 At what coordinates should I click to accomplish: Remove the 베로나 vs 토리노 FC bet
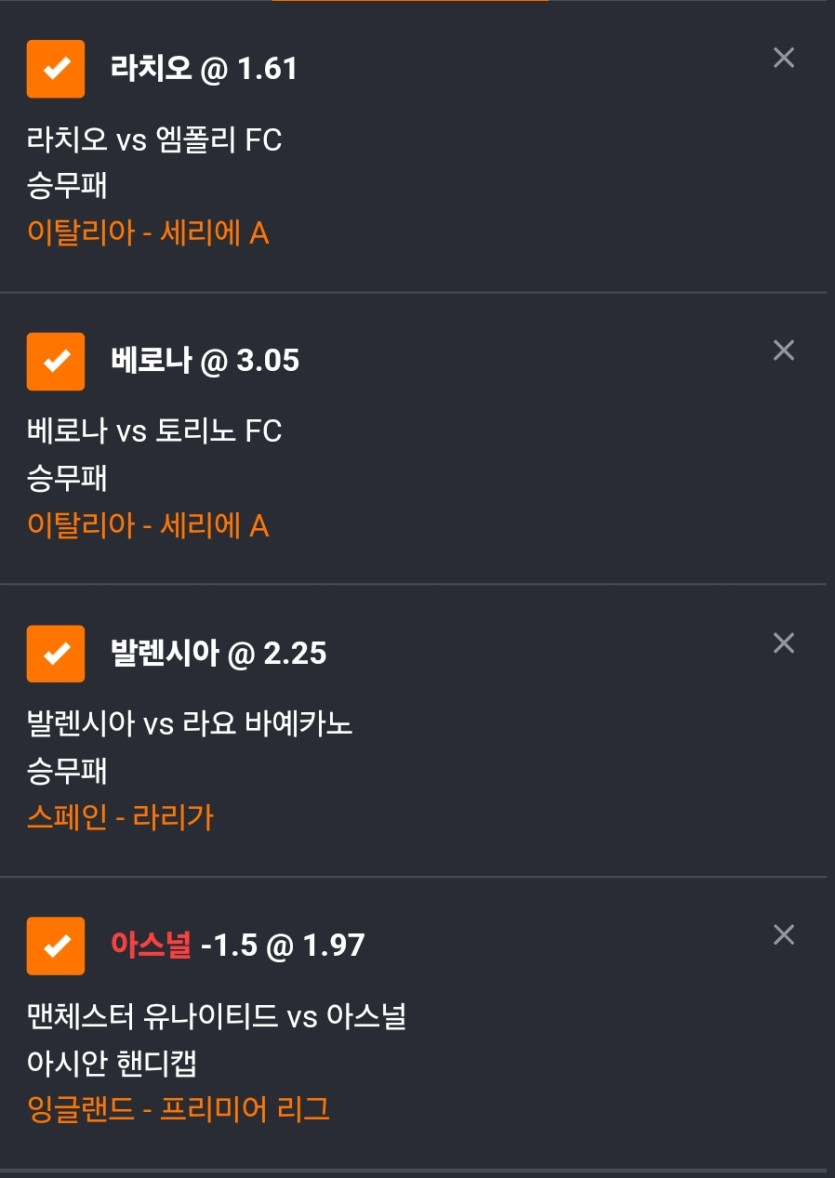click(x=784, y=350)
